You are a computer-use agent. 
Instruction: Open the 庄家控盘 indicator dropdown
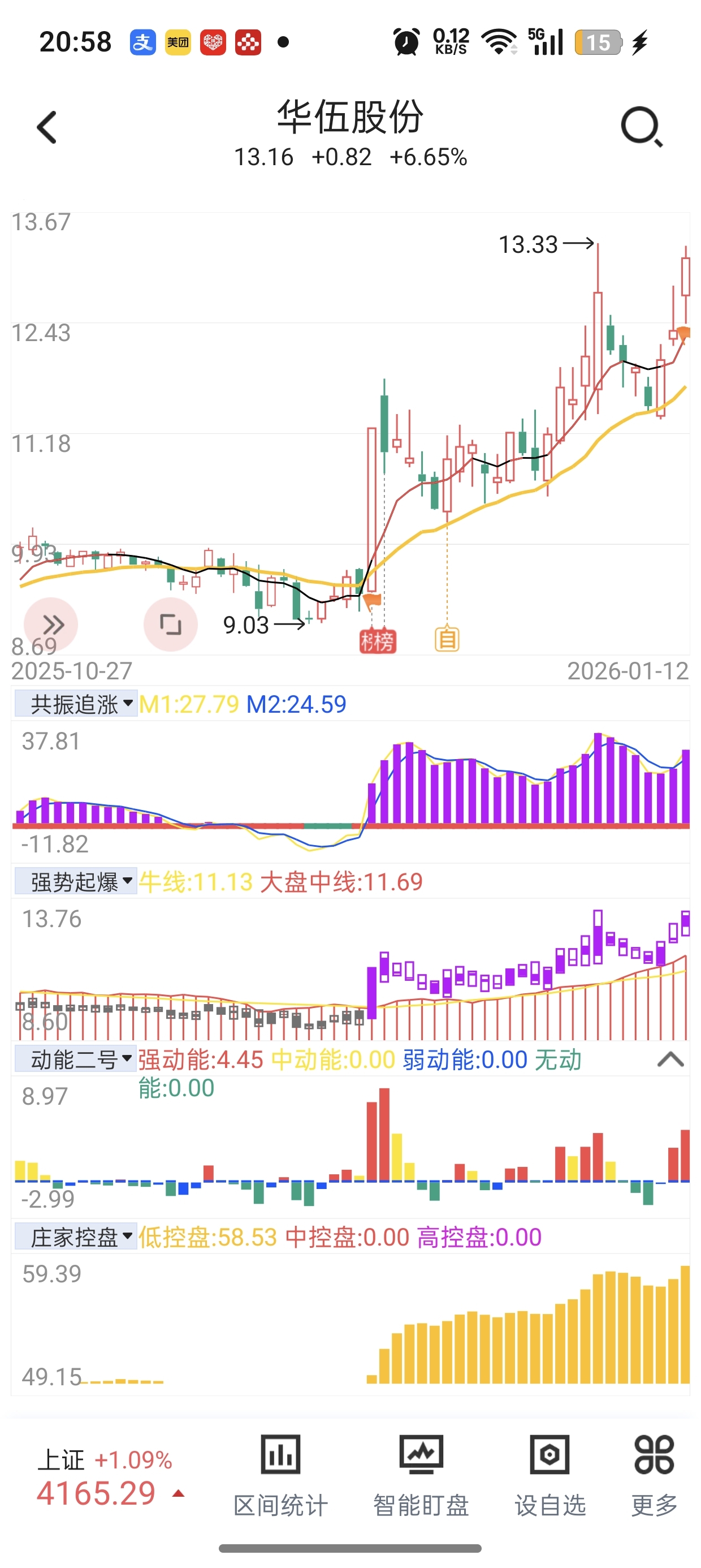pos(75,1238)
